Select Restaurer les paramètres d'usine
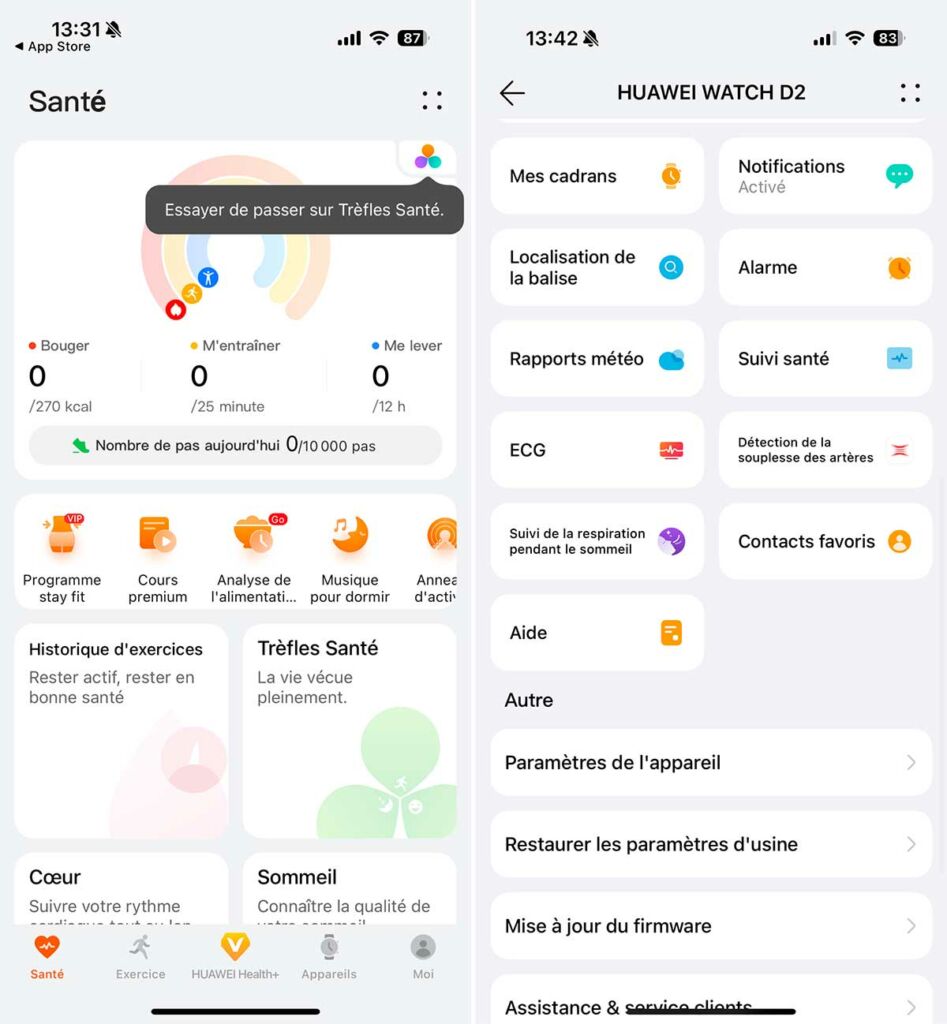The image size is (947, 1024). [710, 845]
